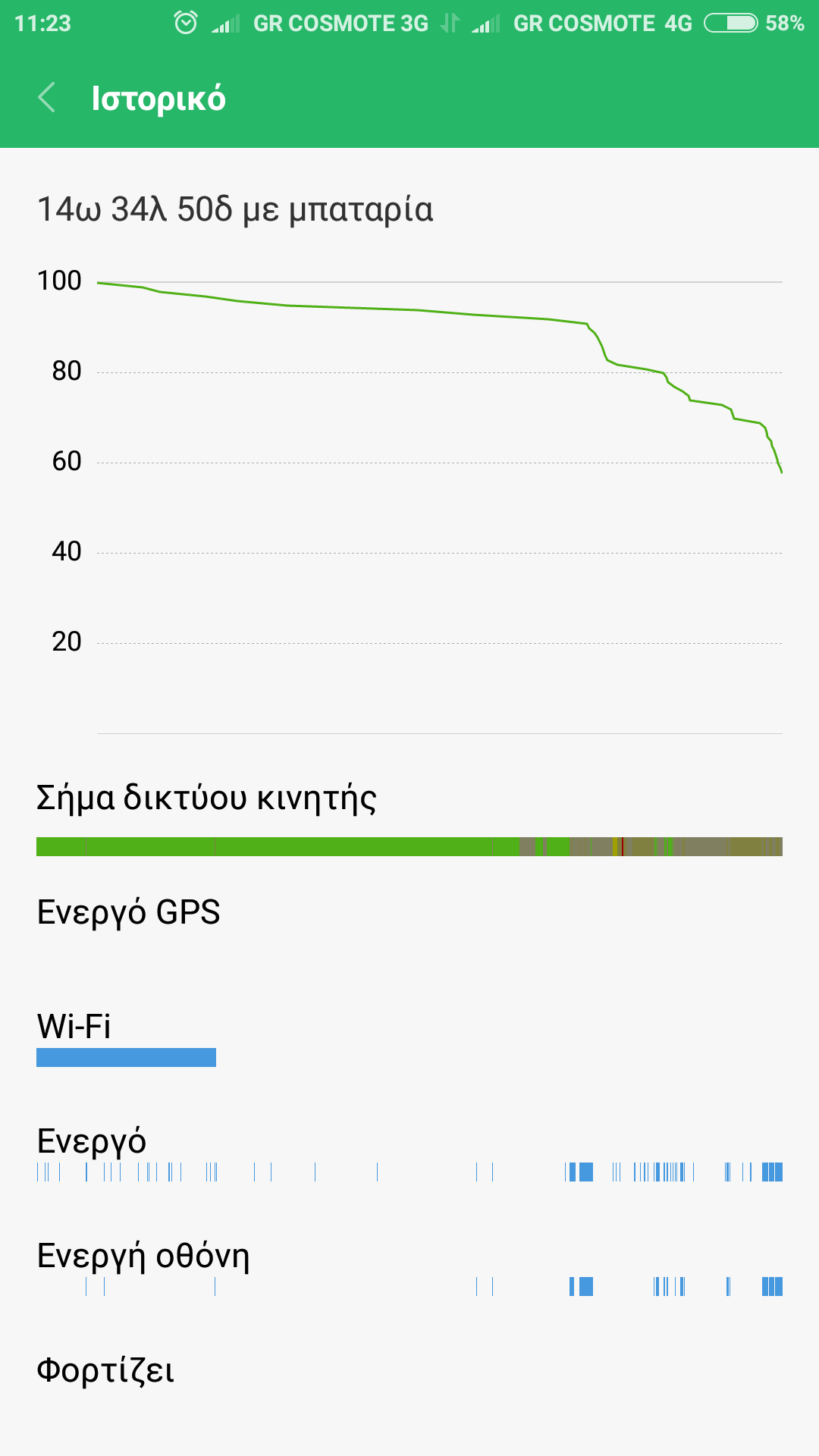Go back from the Ιστορικό screen
This screenshot has height=1456, width=819.
[47, 98]
